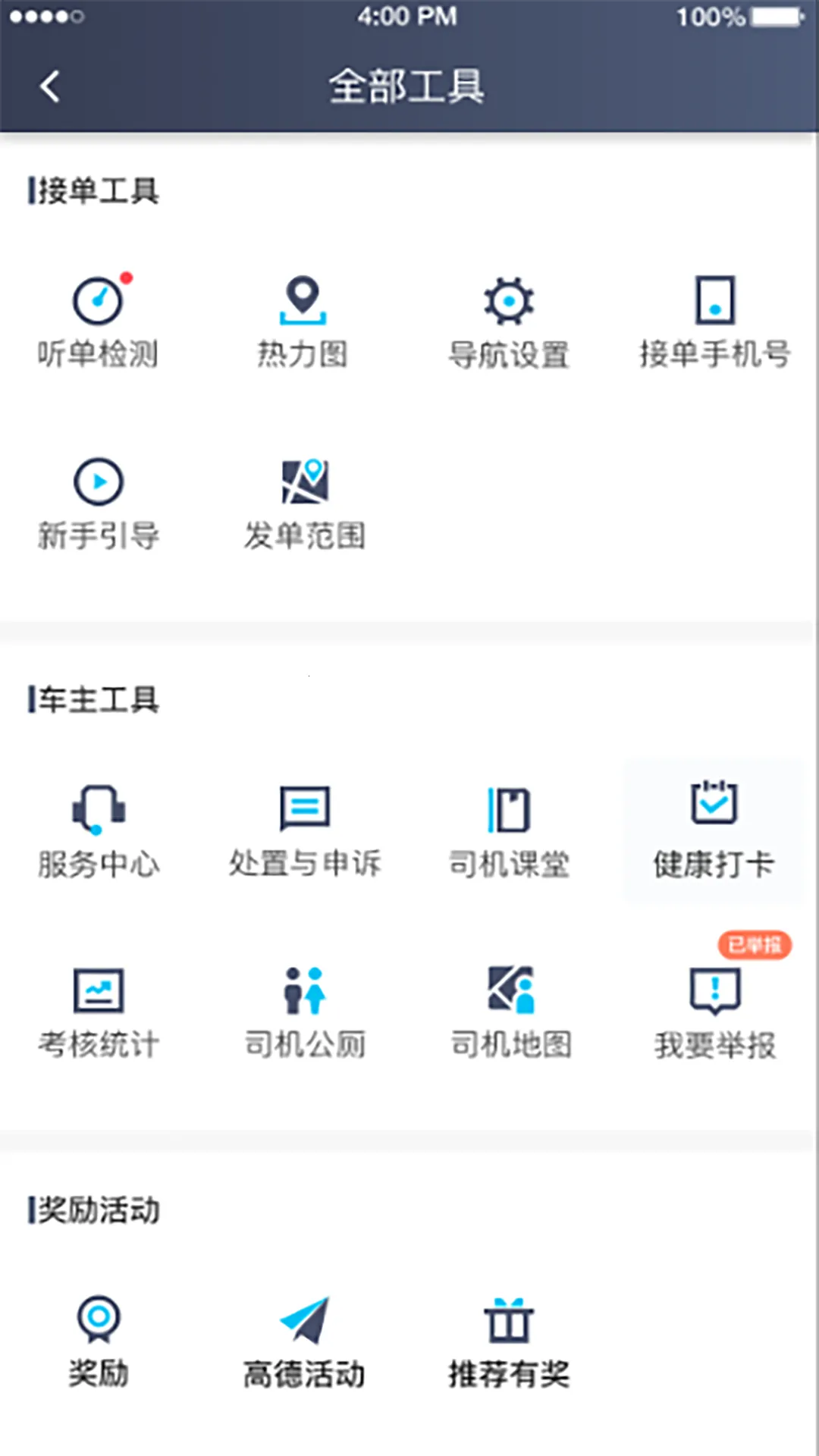Tap the back arrow to leave 全部工具
The width and height of the screenshot is (819, 1456).
point(50,86)
